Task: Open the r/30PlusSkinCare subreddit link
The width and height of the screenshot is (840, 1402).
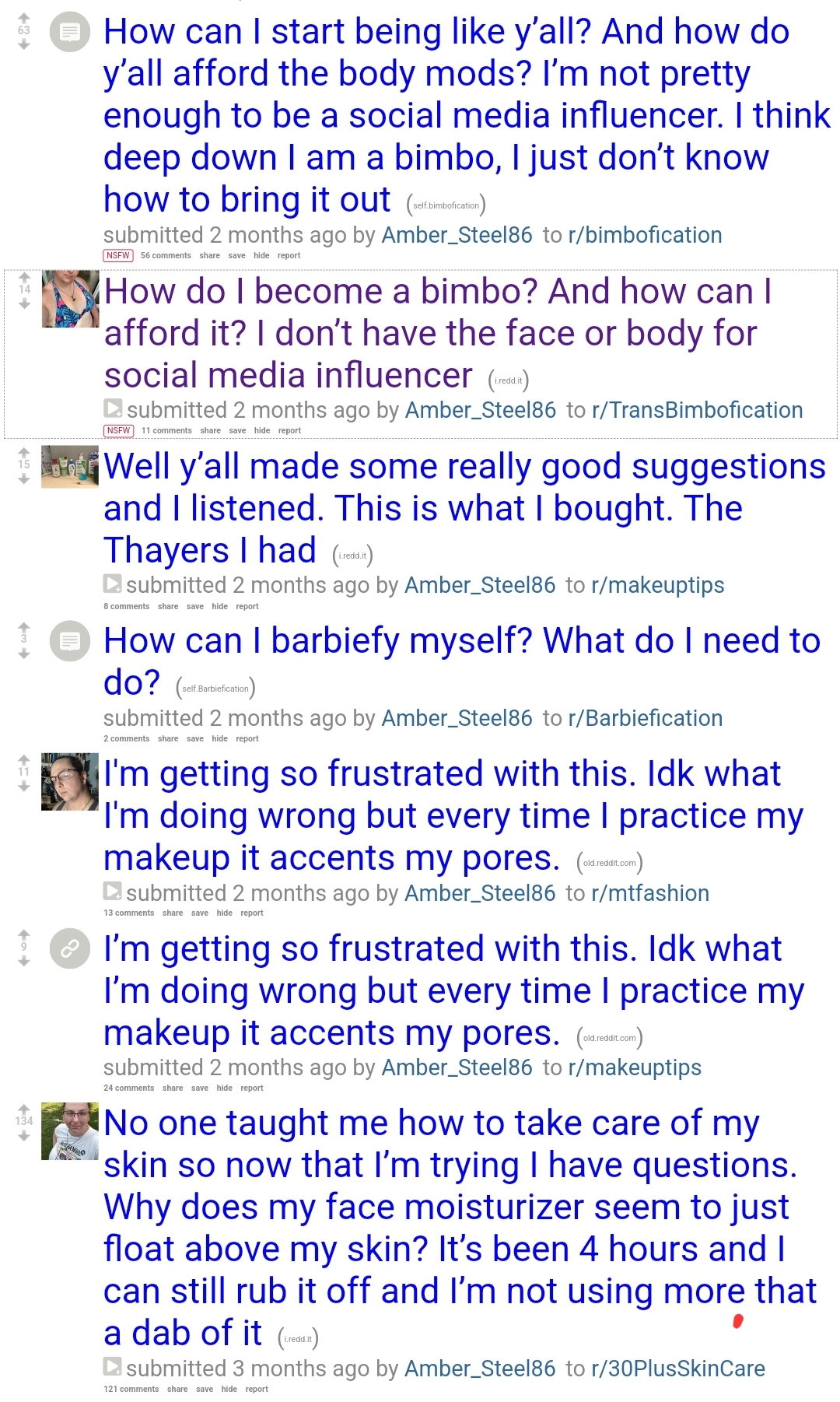Action: pos(678,1369)
